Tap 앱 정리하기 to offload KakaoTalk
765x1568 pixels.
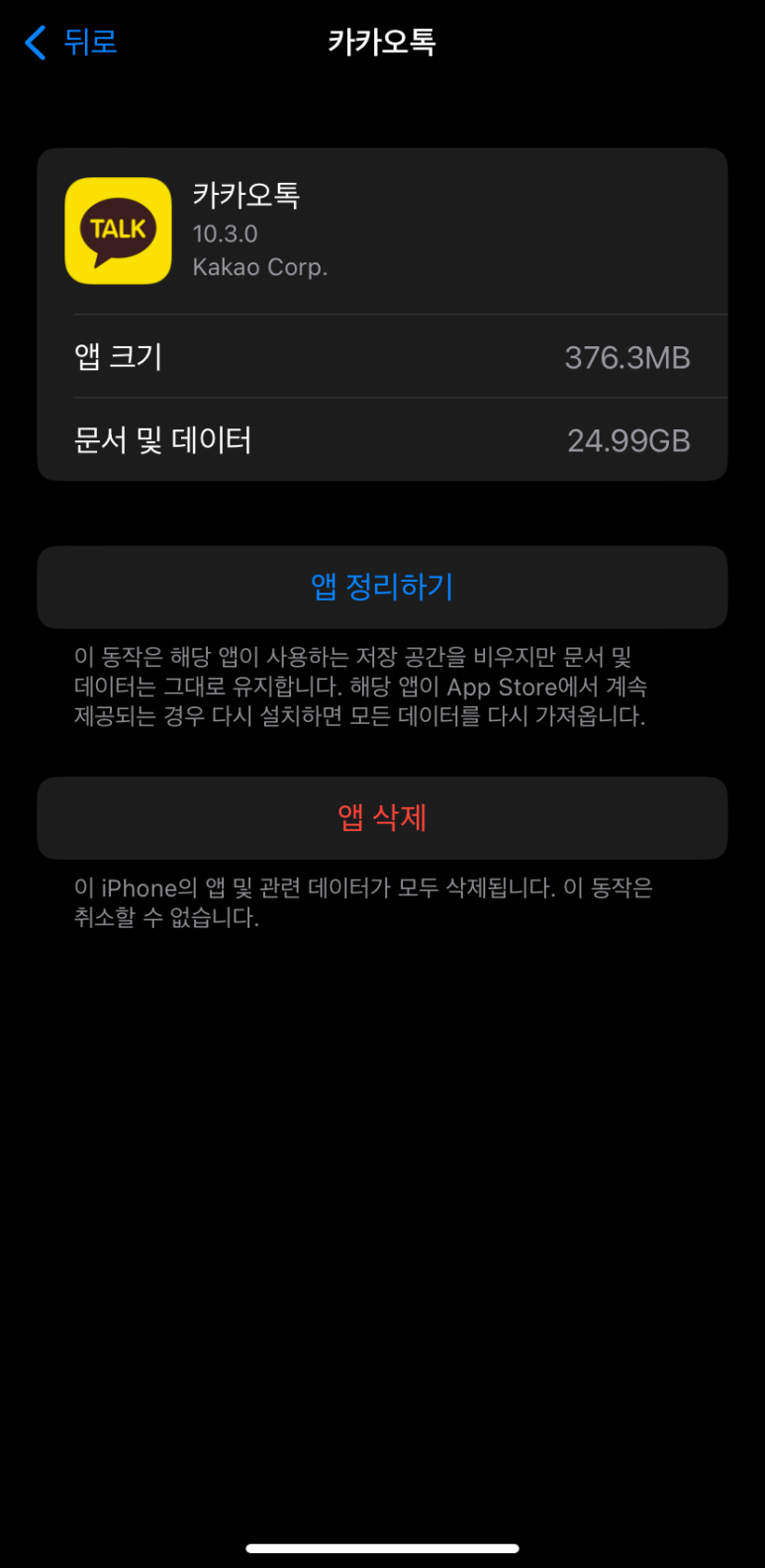click(x=382, y=587)
